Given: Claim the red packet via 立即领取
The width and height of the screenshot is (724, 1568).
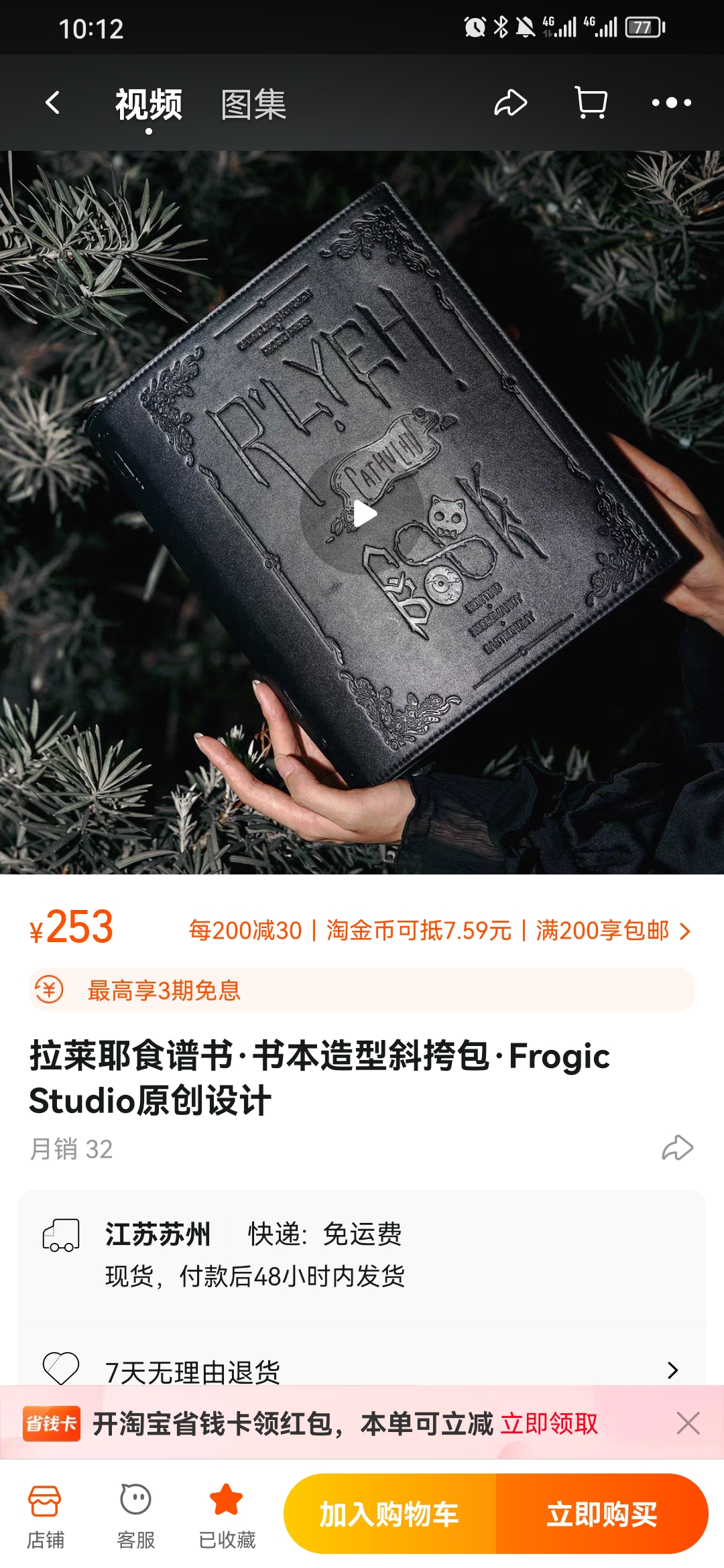Looking at the screenshot, I should point(549,1423).
